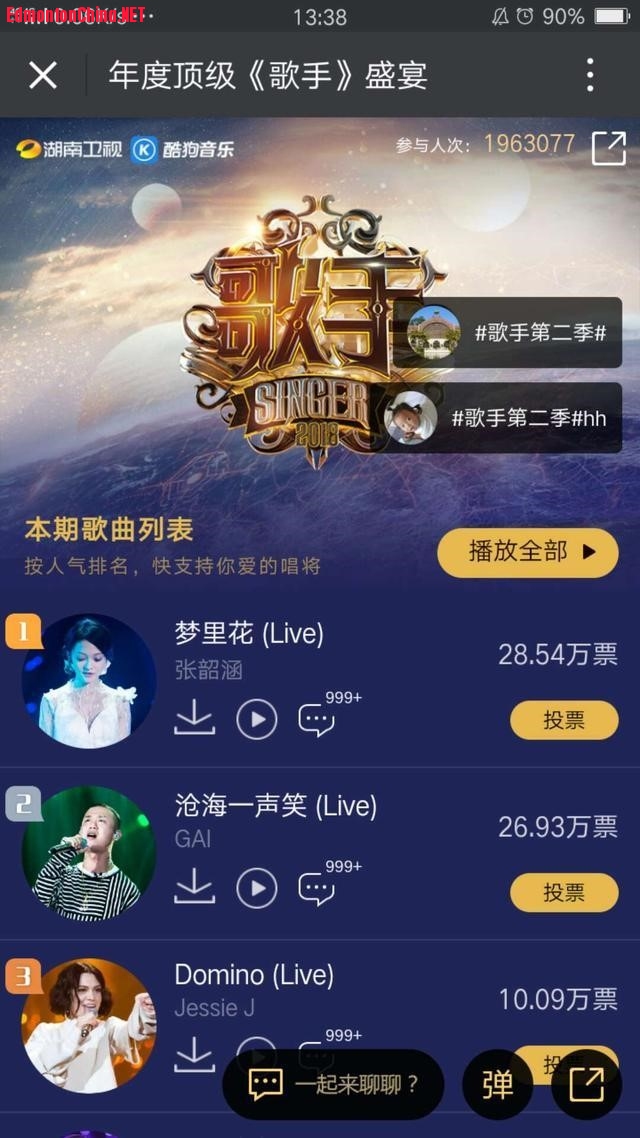Open comments for 沧海一声笑 (Live)
640x1138 pixels.
tap(317, 888)
